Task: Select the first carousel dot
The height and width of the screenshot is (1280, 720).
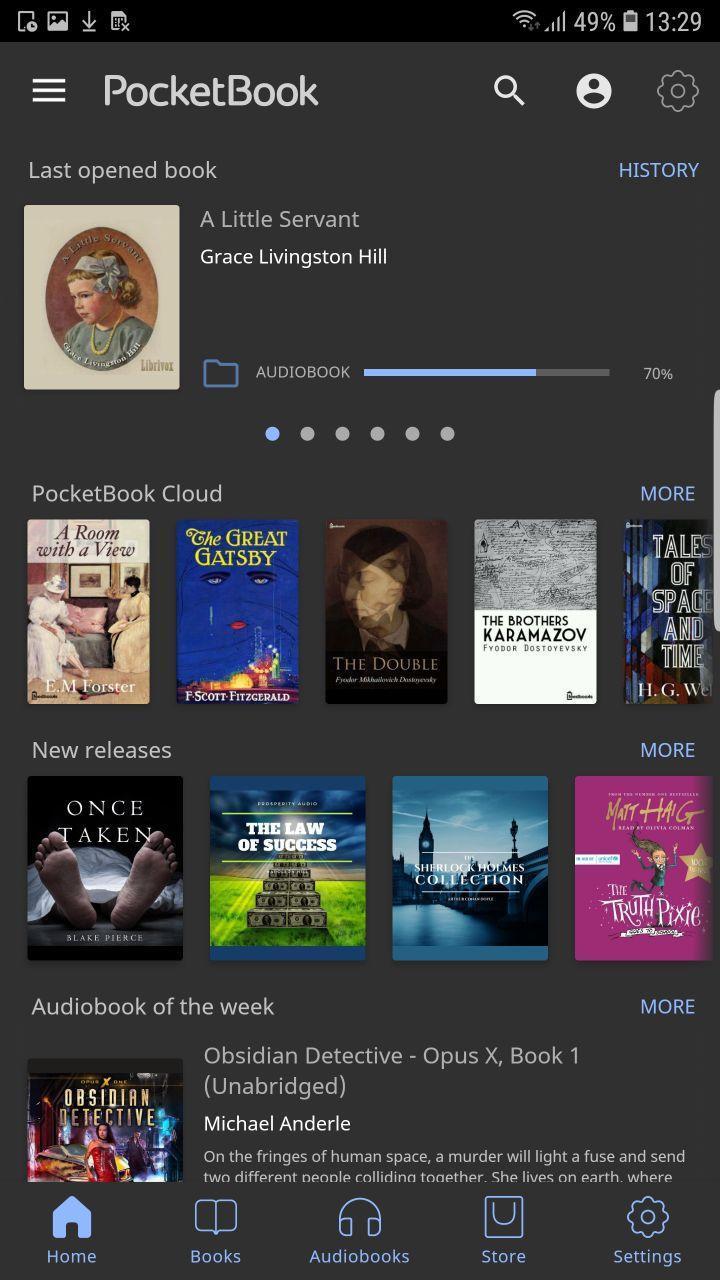Action: coord(272,433)
